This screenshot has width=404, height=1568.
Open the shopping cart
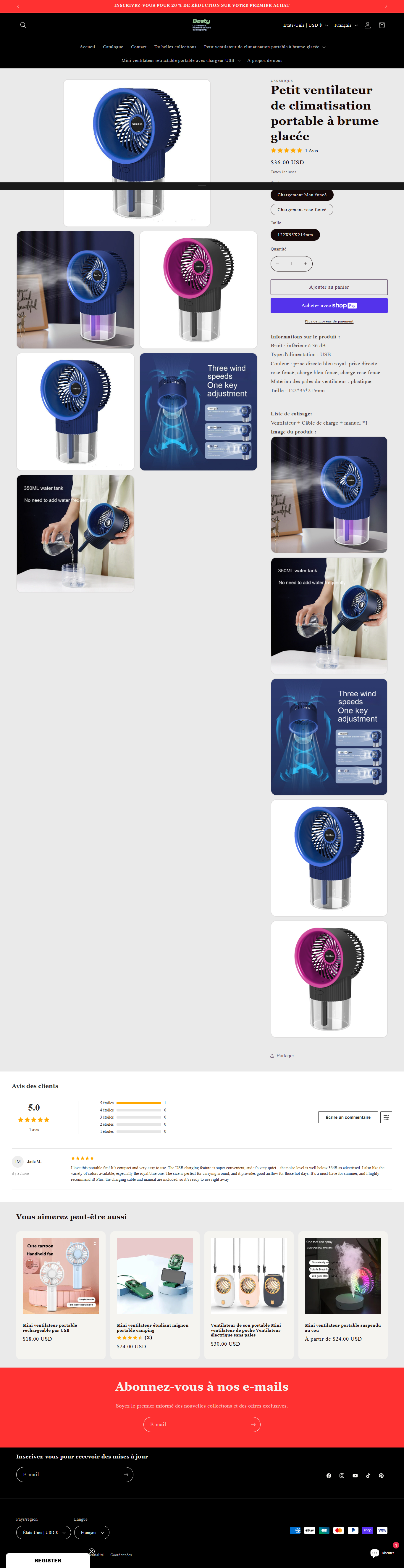pos(382,25)
